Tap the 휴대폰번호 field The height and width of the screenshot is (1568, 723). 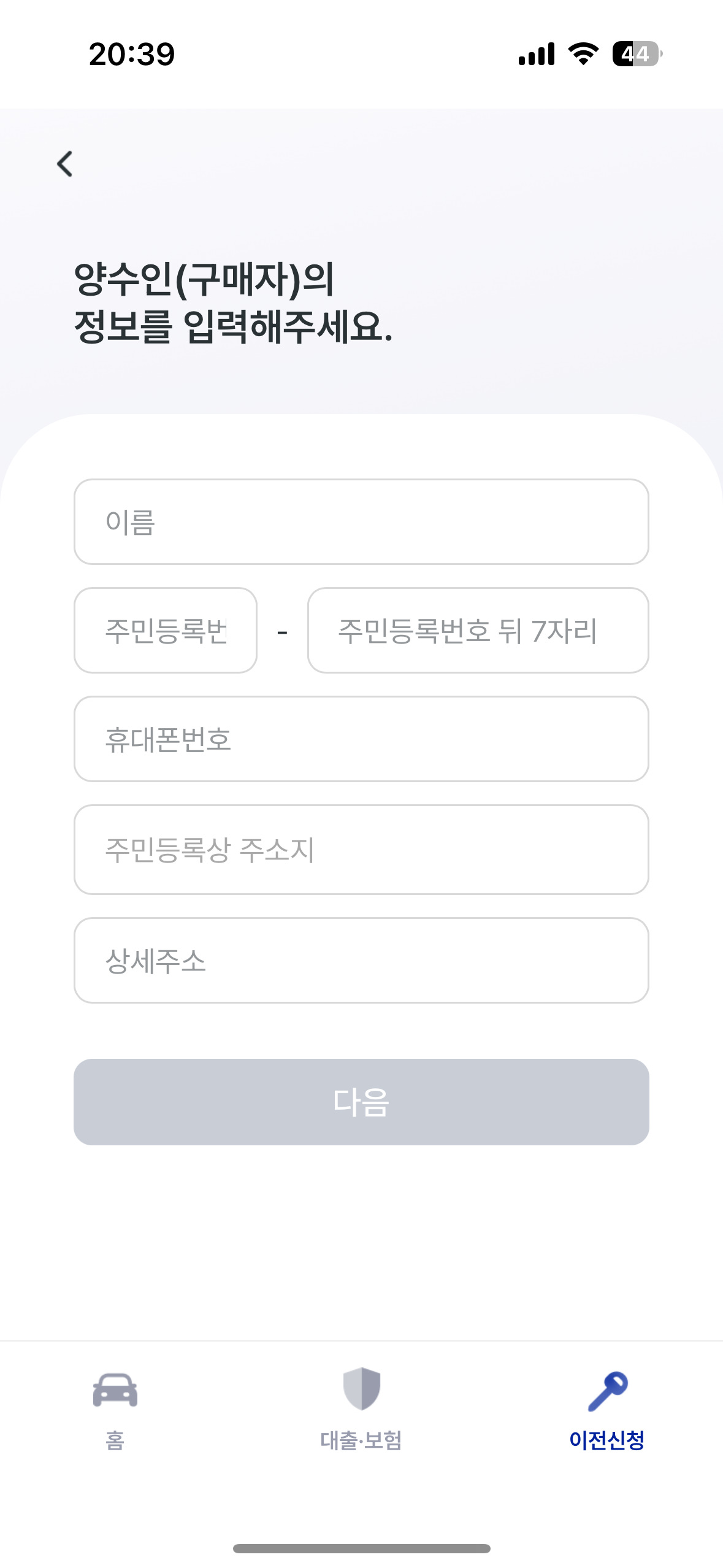click(x=361, y=739)
